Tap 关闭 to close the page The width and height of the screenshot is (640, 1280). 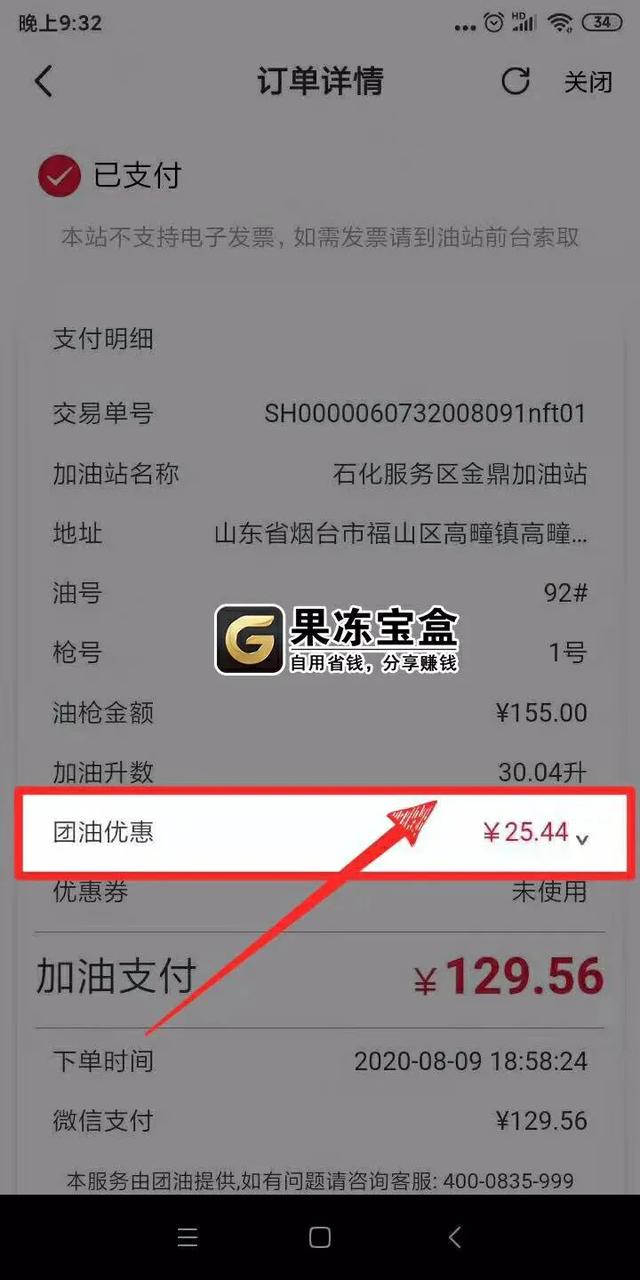(x=587, y=82)
